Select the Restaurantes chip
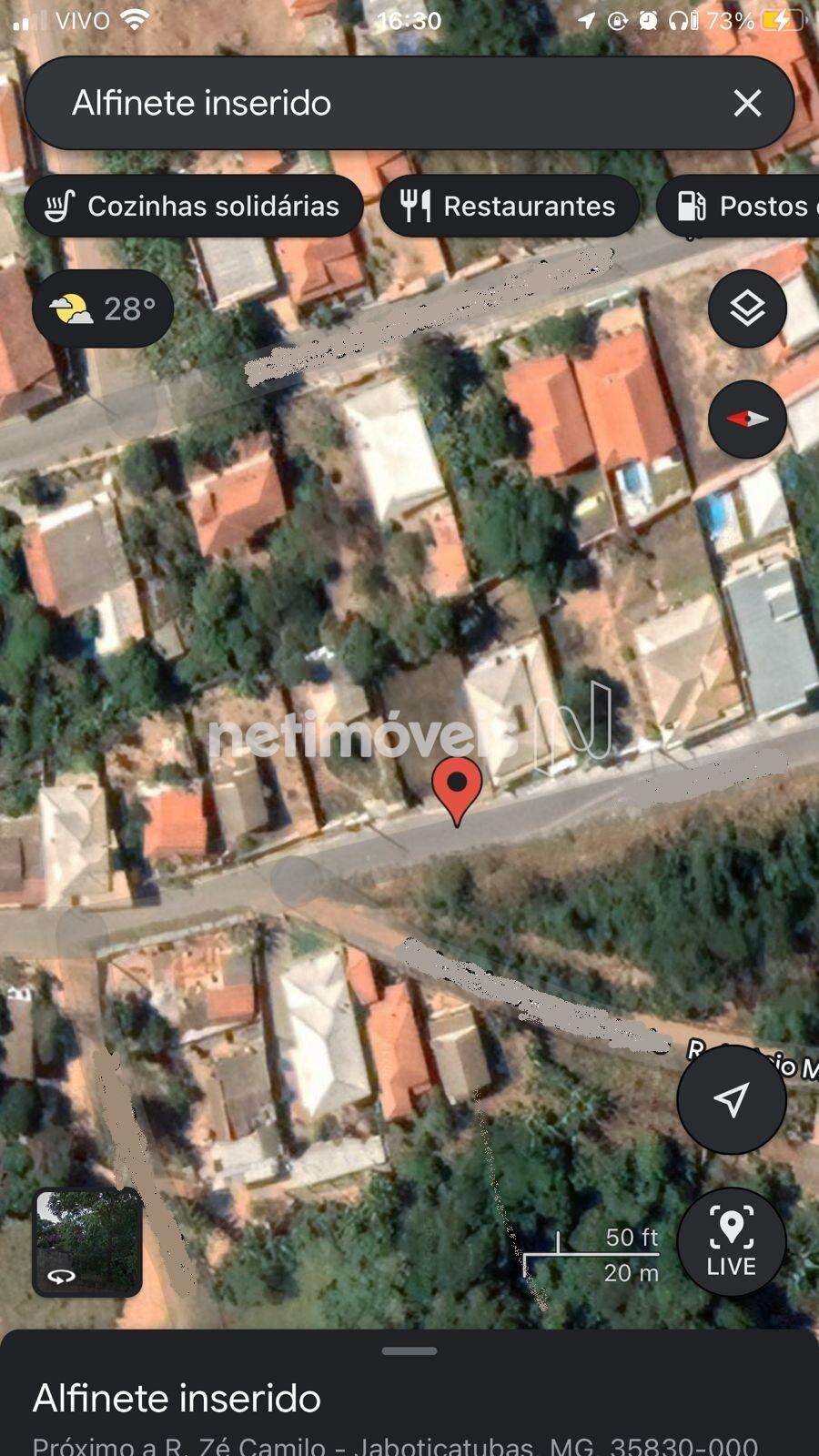The height and width of the screenshot is (1456, 819). [510, 206]
